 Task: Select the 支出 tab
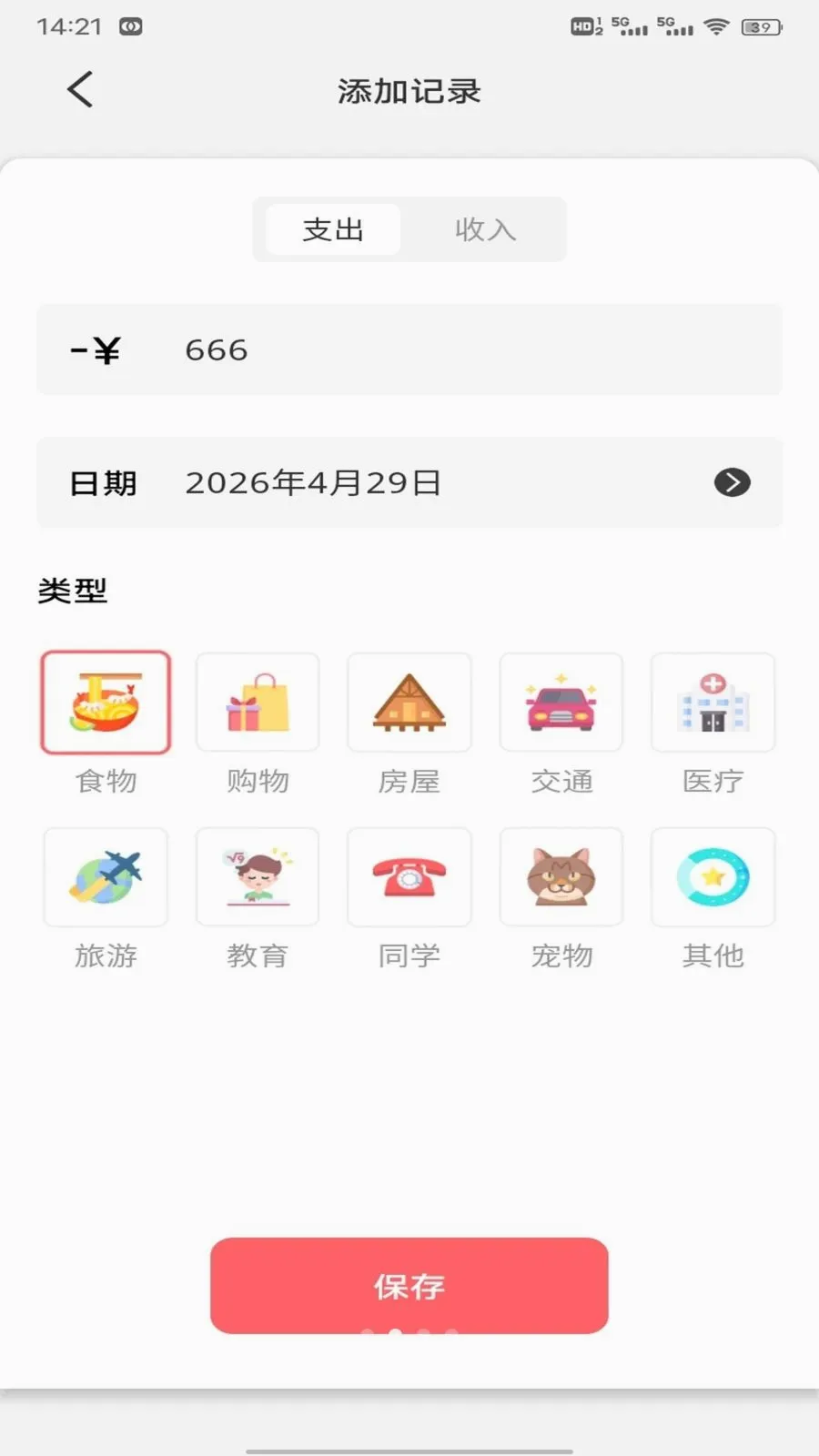(333, 229)
